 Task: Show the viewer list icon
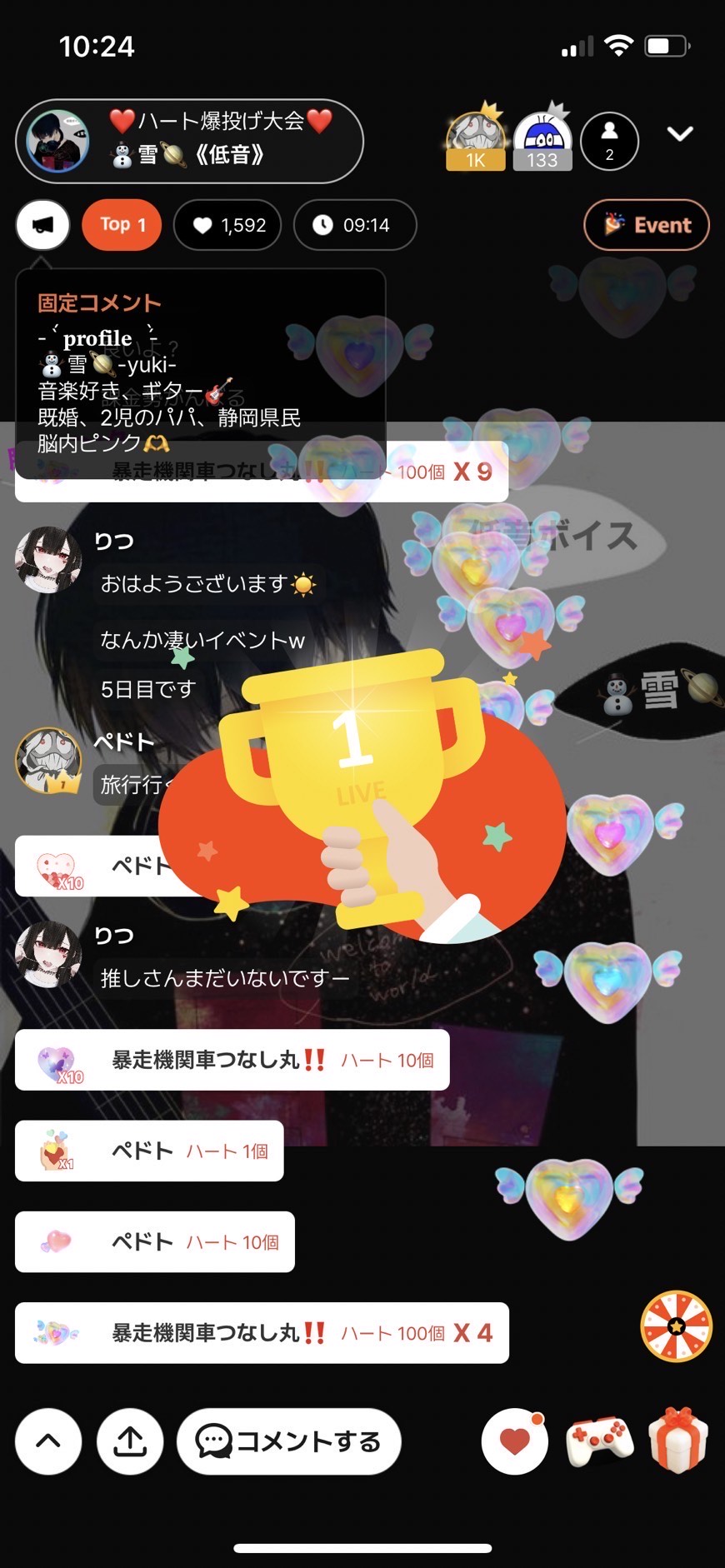(x=609, y=141)
